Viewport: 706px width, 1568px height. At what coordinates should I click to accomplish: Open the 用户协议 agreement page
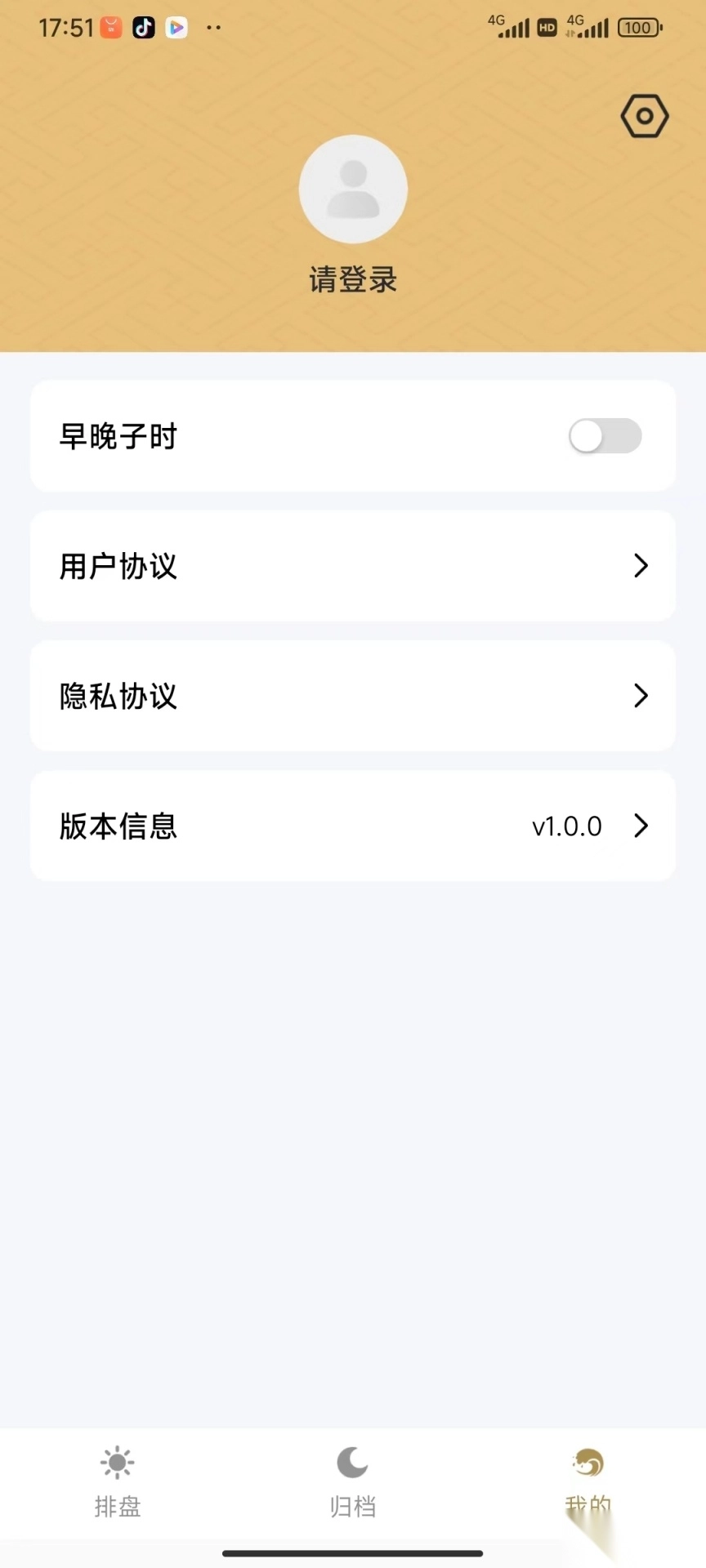tap(118, 566)
